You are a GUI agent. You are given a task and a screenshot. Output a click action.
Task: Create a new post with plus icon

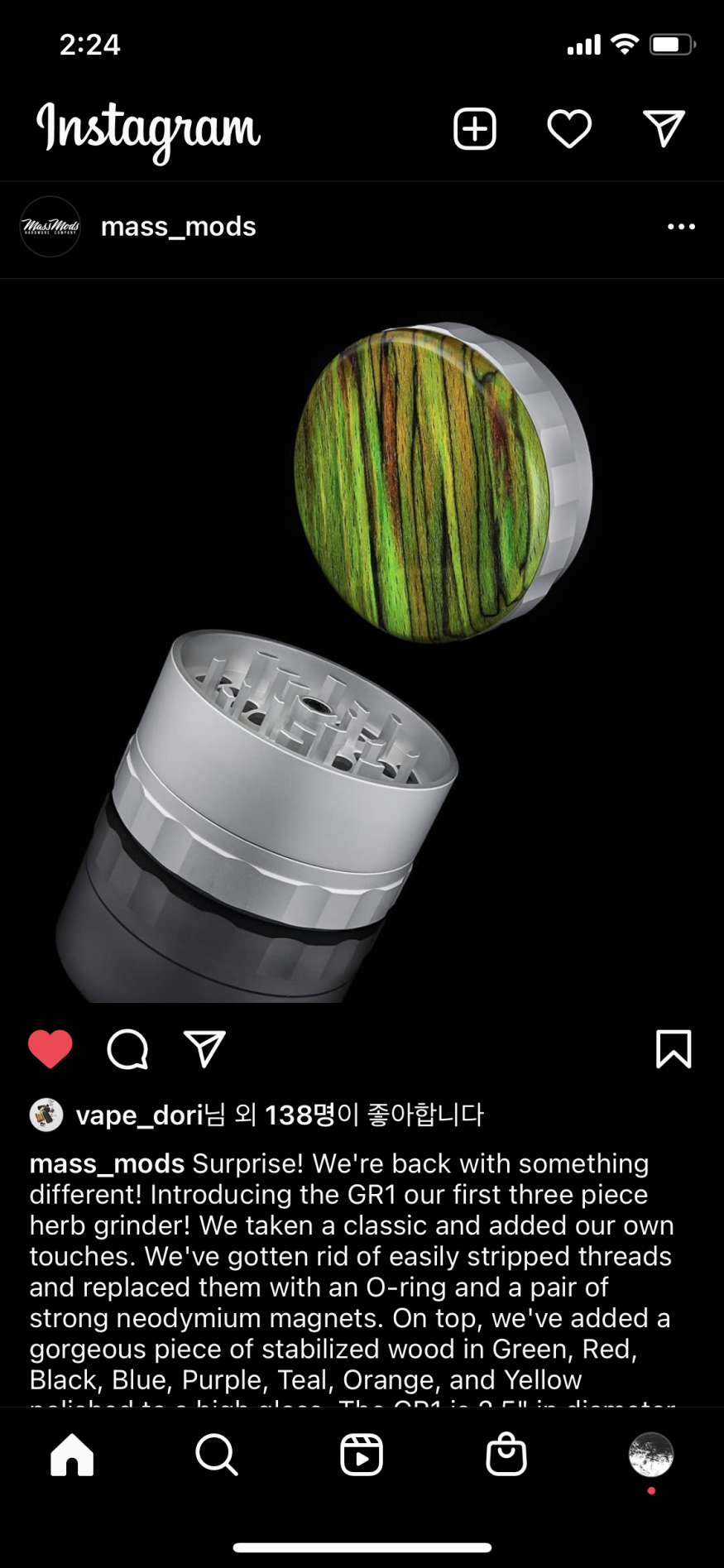[x=475, y=129]
